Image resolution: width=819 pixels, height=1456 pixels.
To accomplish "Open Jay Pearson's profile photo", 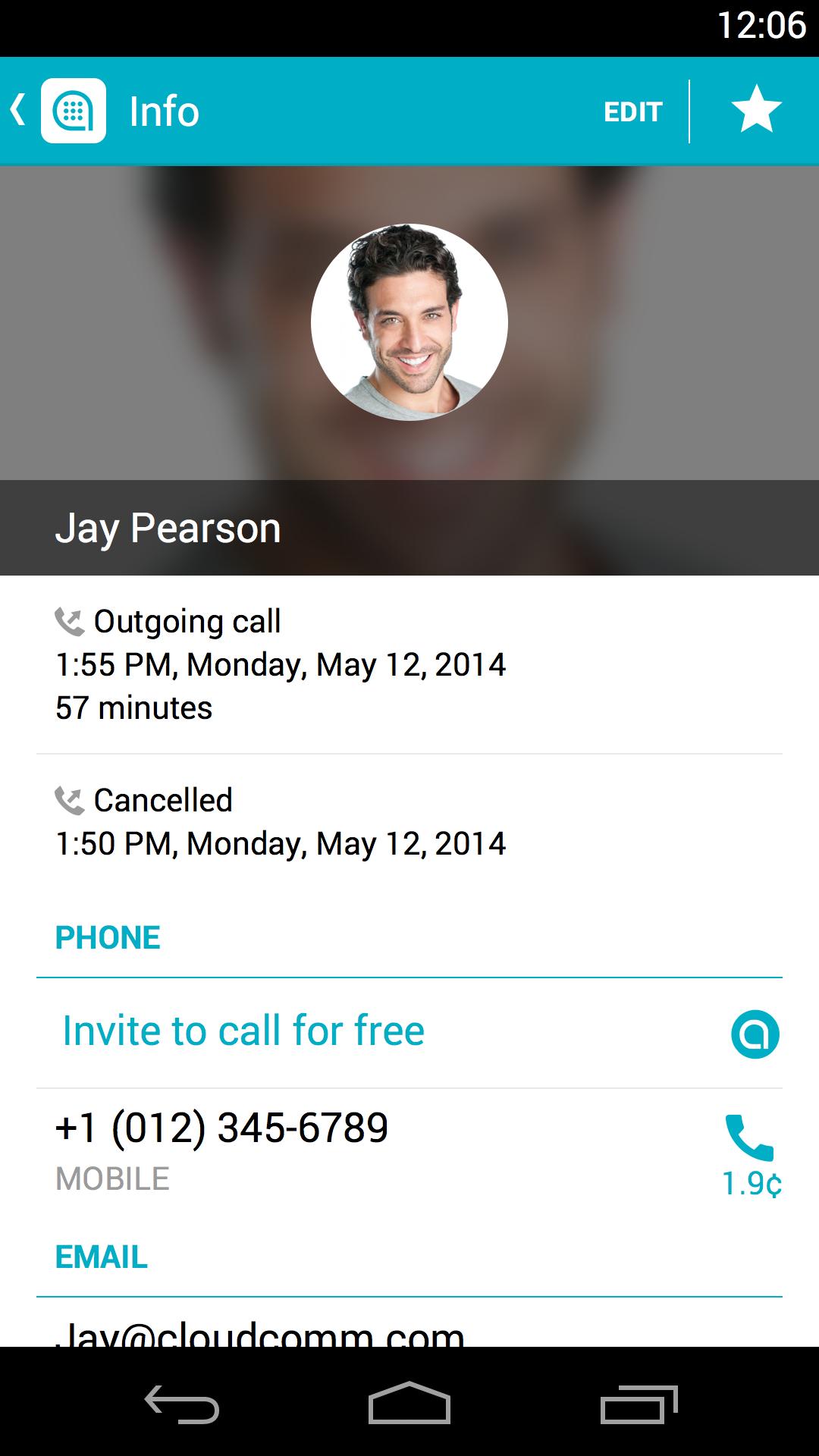I will [x=409, y=322].
